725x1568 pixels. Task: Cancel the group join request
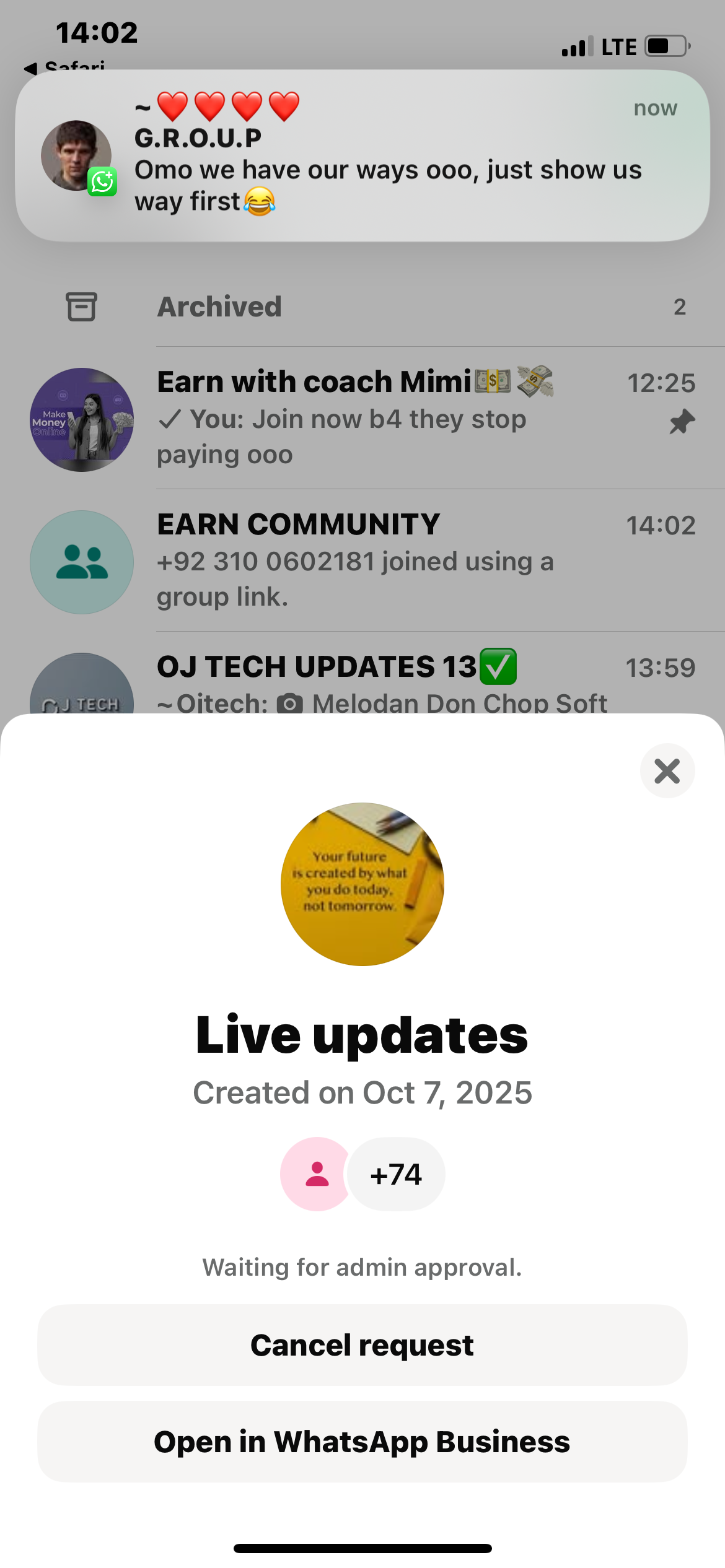pyautogui.click(x=362, y=1345)
